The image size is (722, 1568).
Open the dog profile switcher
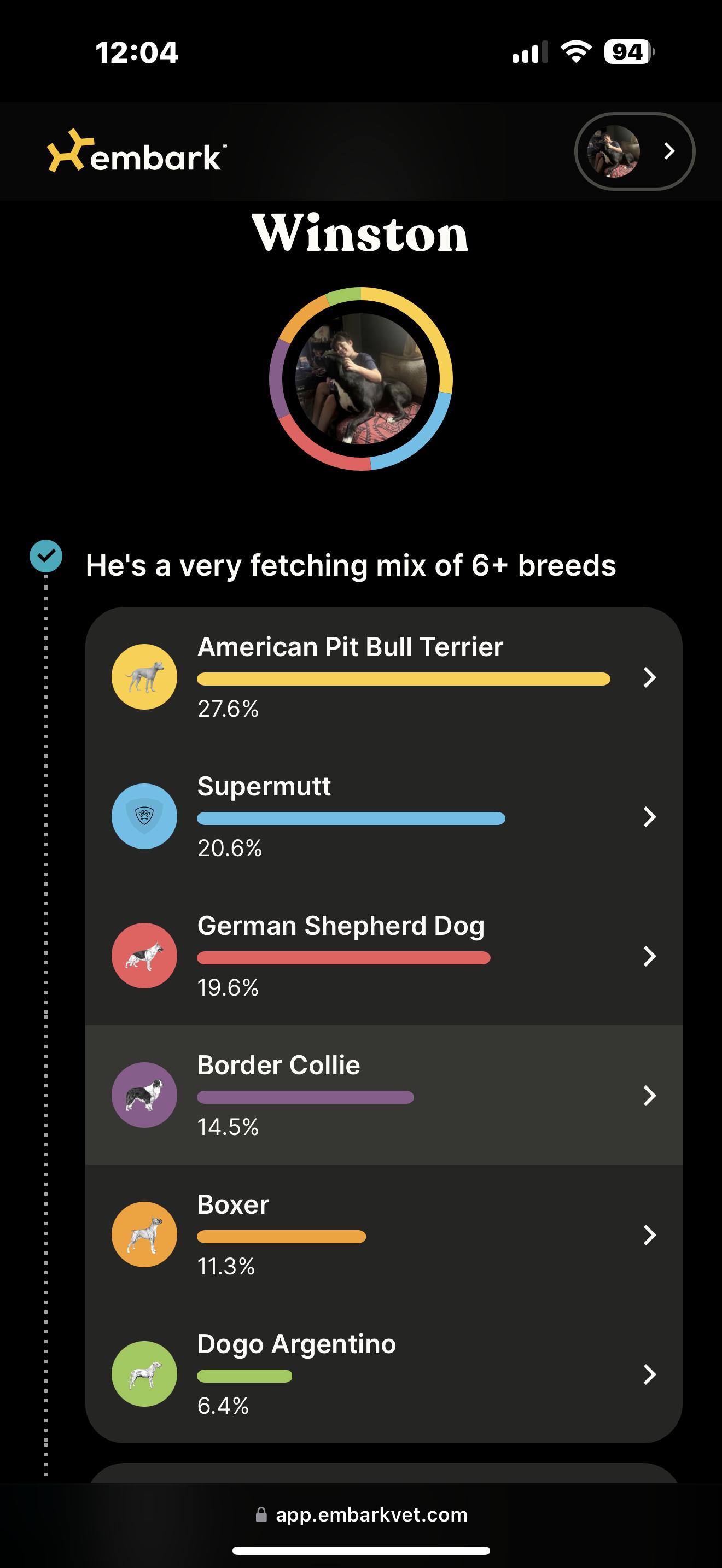click(634, 151)
